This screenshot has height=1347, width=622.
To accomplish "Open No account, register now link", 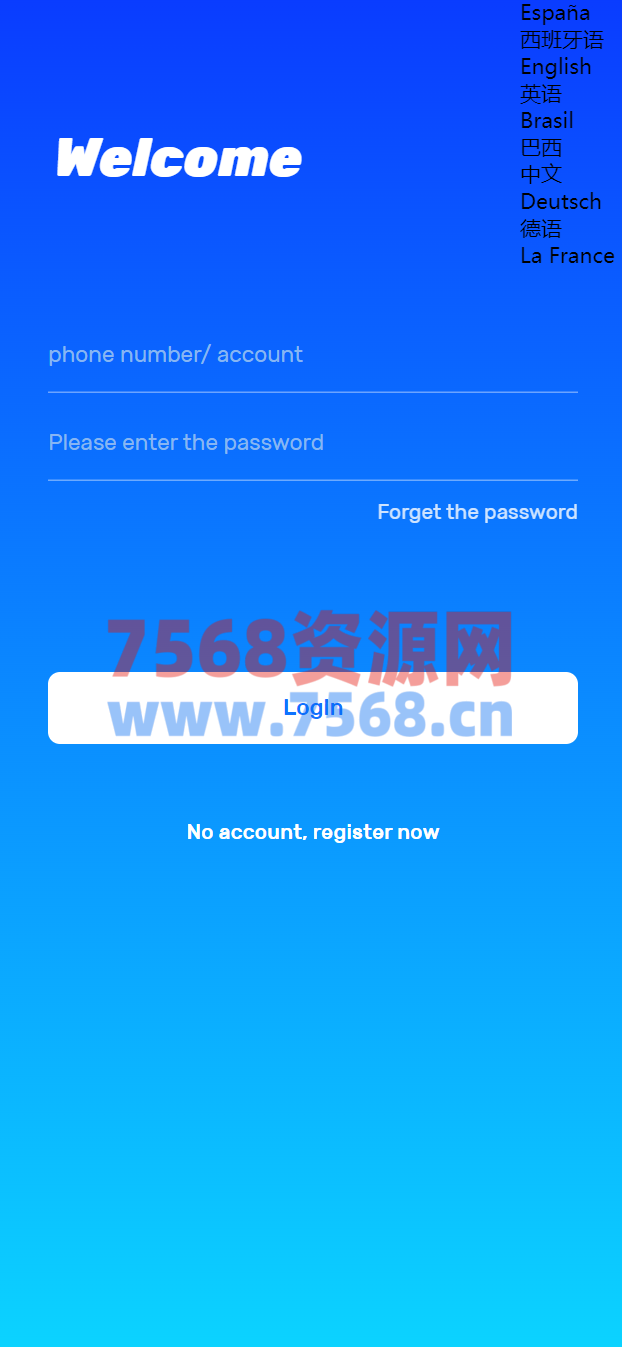I will pyautogui.click(x=312, y=832).
